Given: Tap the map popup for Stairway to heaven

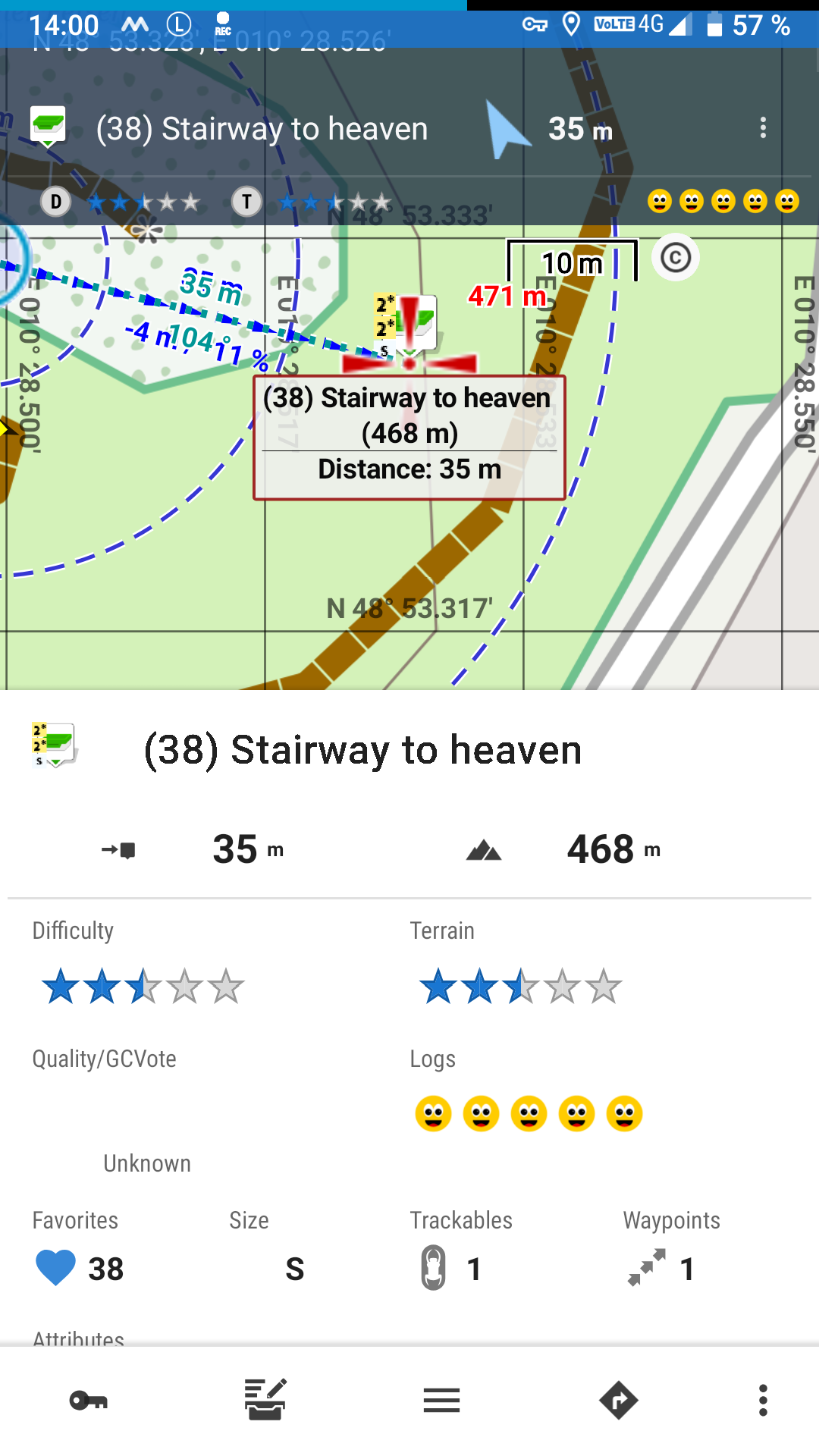Looking at the screenshot, I should 409,438.
